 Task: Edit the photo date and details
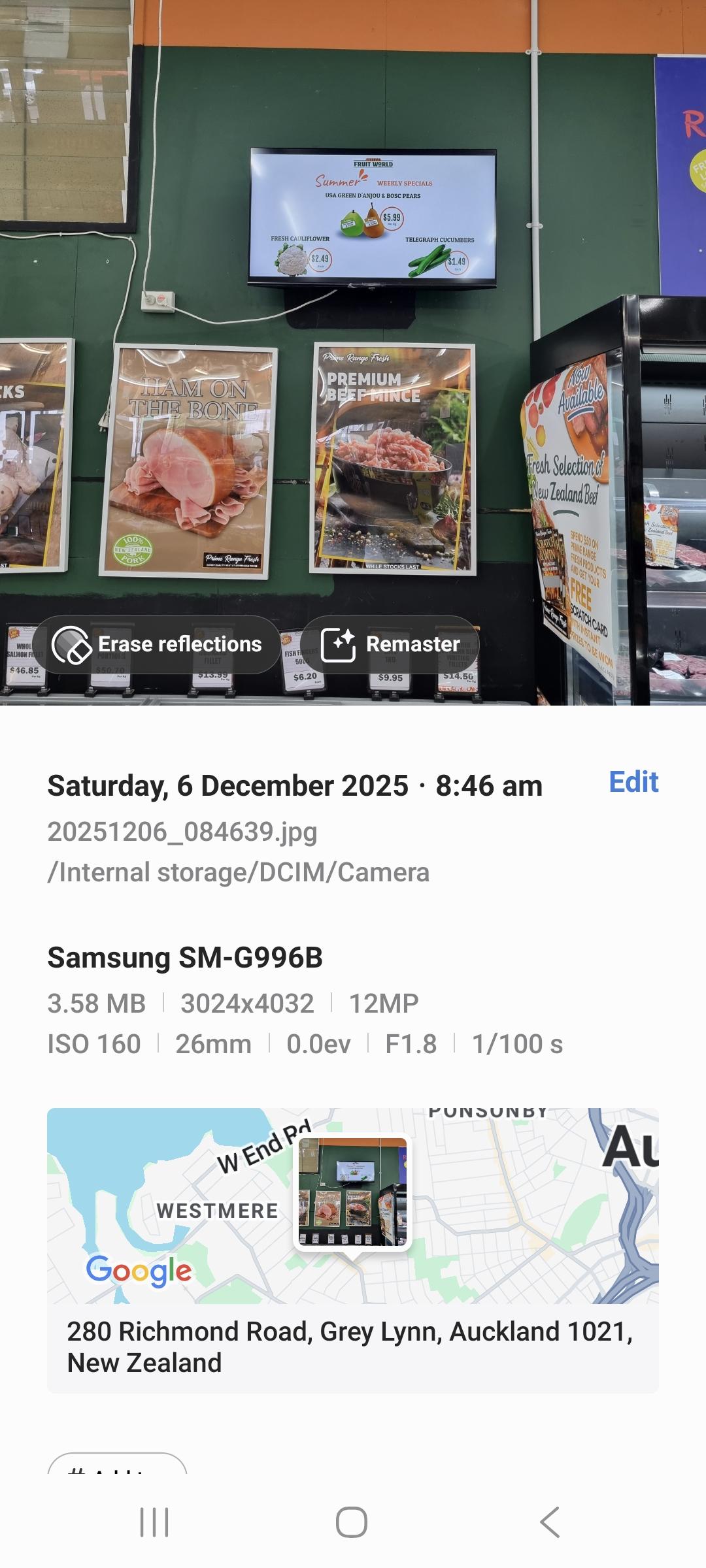[x=633, y=782]
